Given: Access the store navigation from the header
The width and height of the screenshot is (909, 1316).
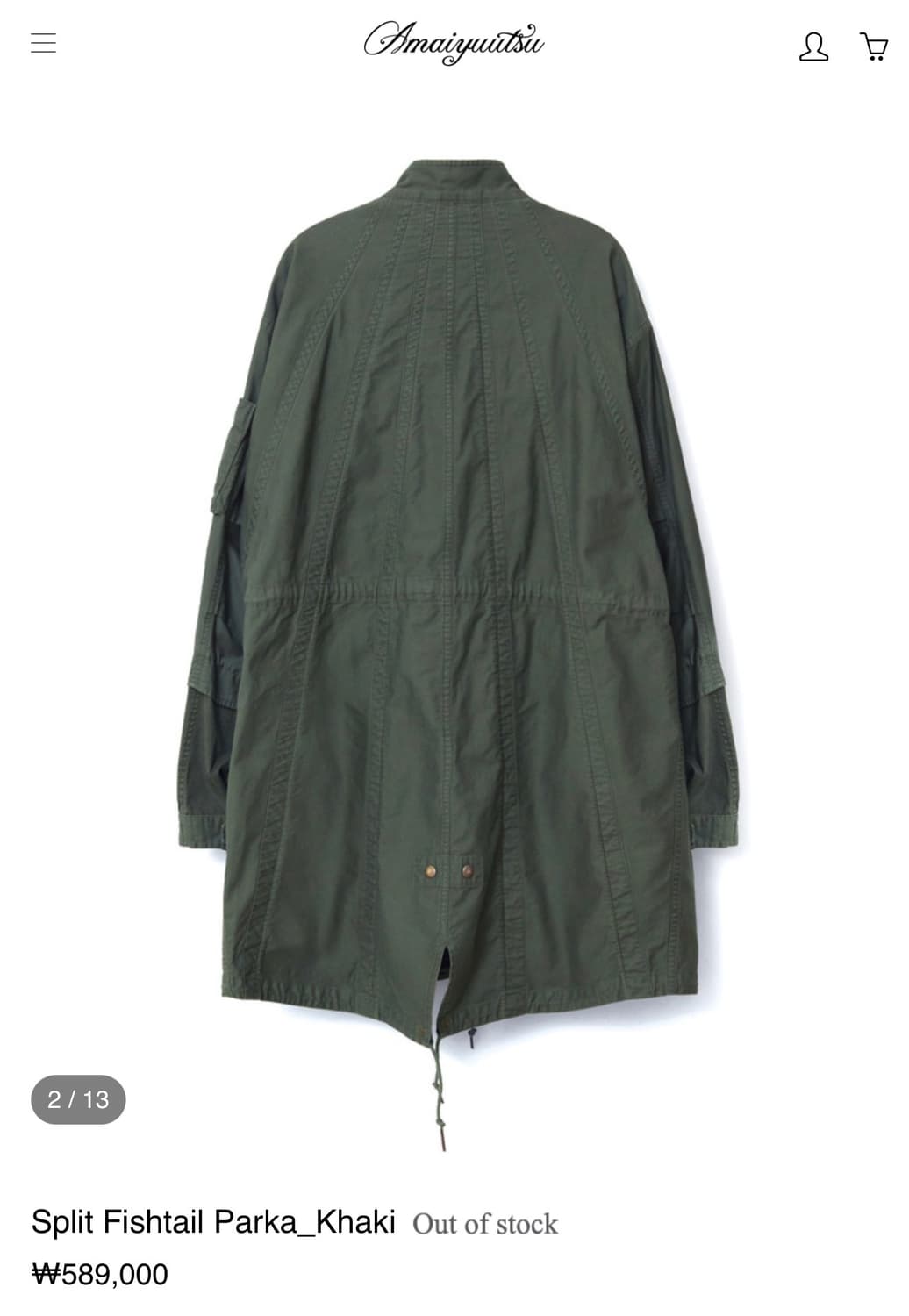Looking at the screenshot, I should [44, 40].
